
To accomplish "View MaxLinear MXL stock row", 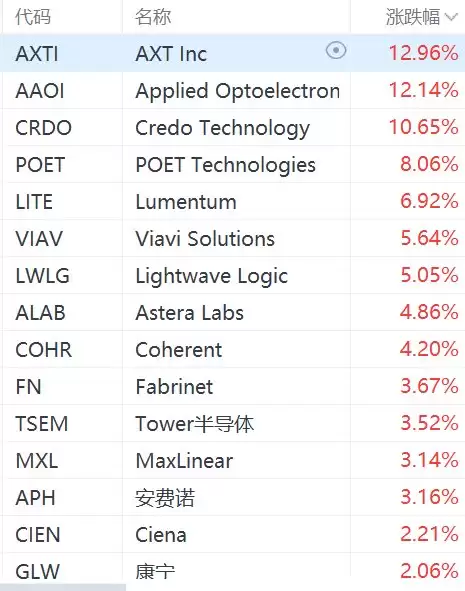I will [x=232, y=460].
